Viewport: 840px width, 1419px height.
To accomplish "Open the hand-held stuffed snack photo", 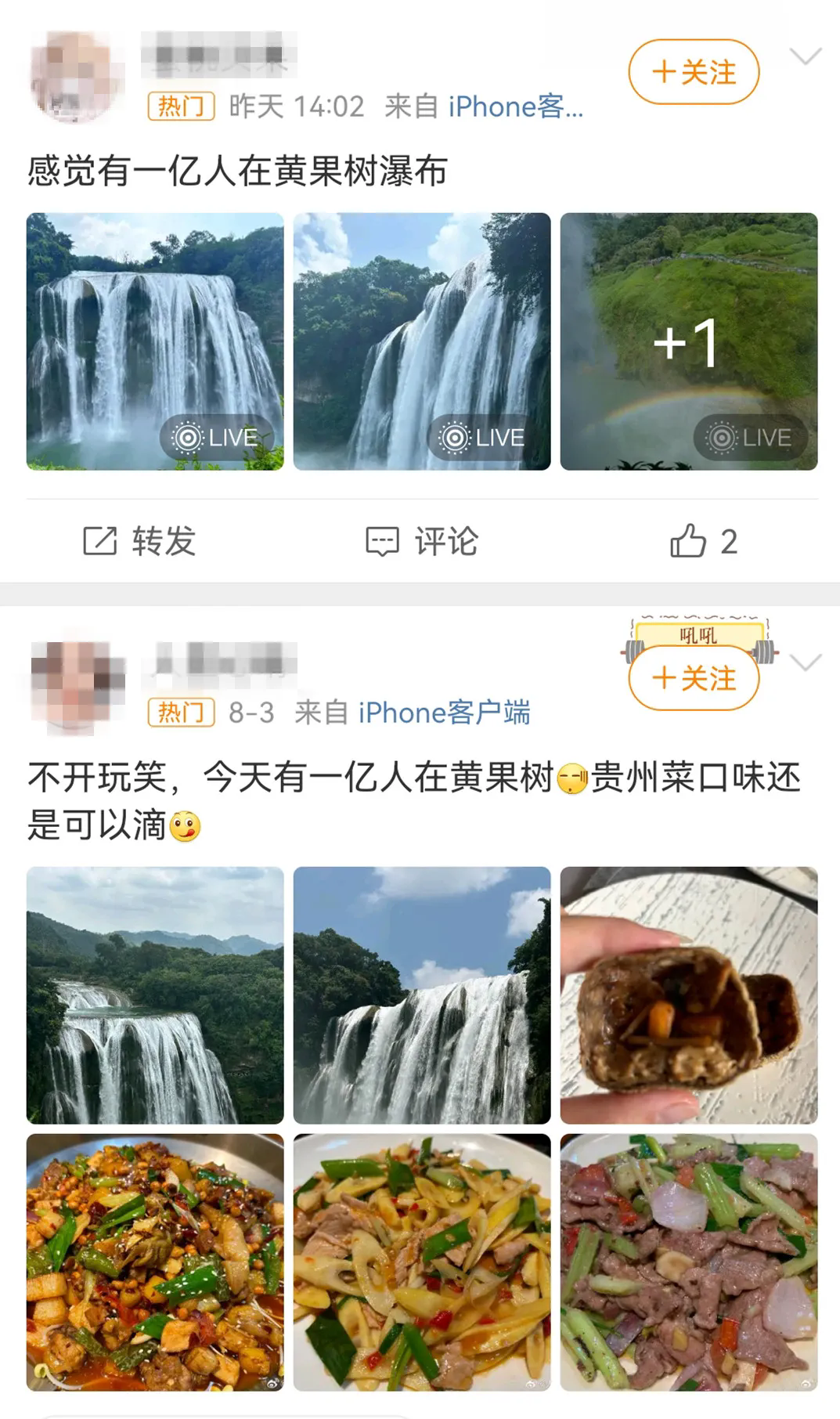I will (689, 995).
